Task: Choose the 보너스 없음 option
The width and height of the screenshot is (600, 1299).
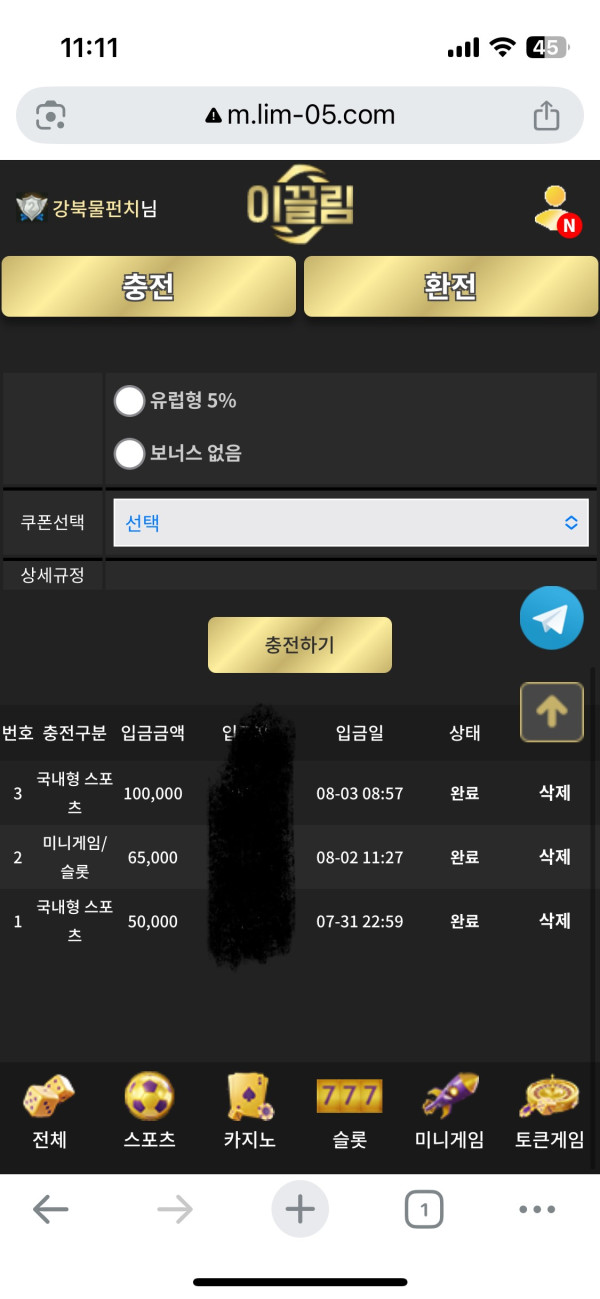Action: (x=130, y=453)
